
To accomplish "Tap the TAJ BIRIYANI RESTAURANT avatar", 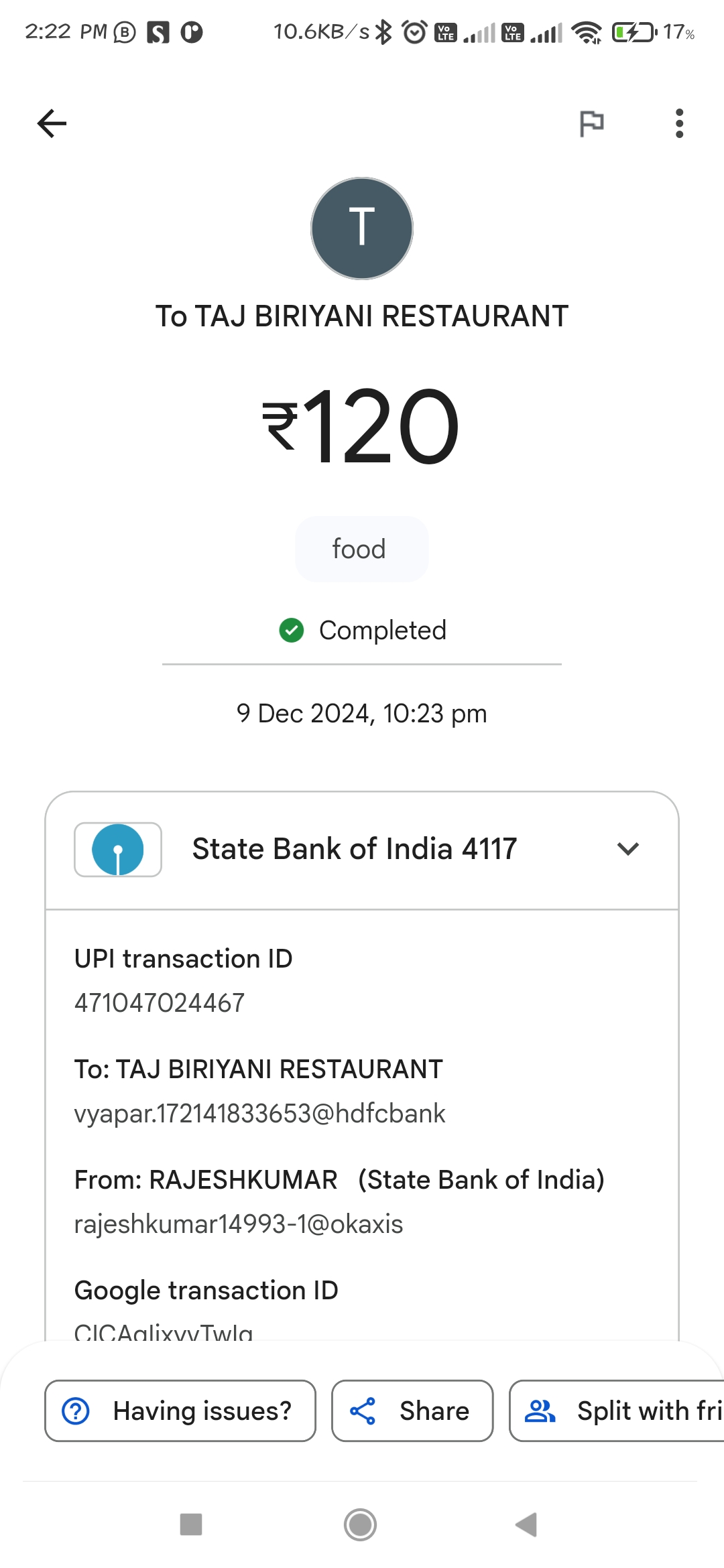I will [362, 228].
